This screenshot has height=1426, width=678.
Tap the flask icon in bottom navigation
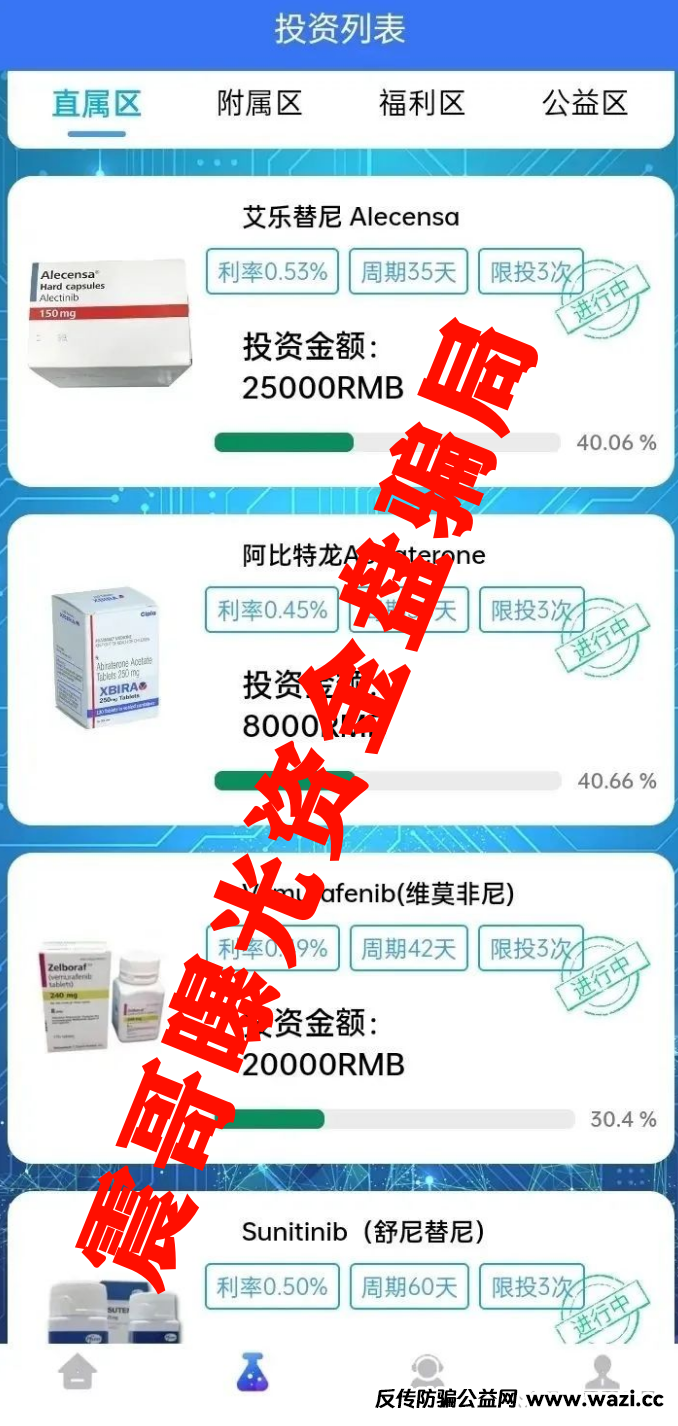(x=253, y=1371)
